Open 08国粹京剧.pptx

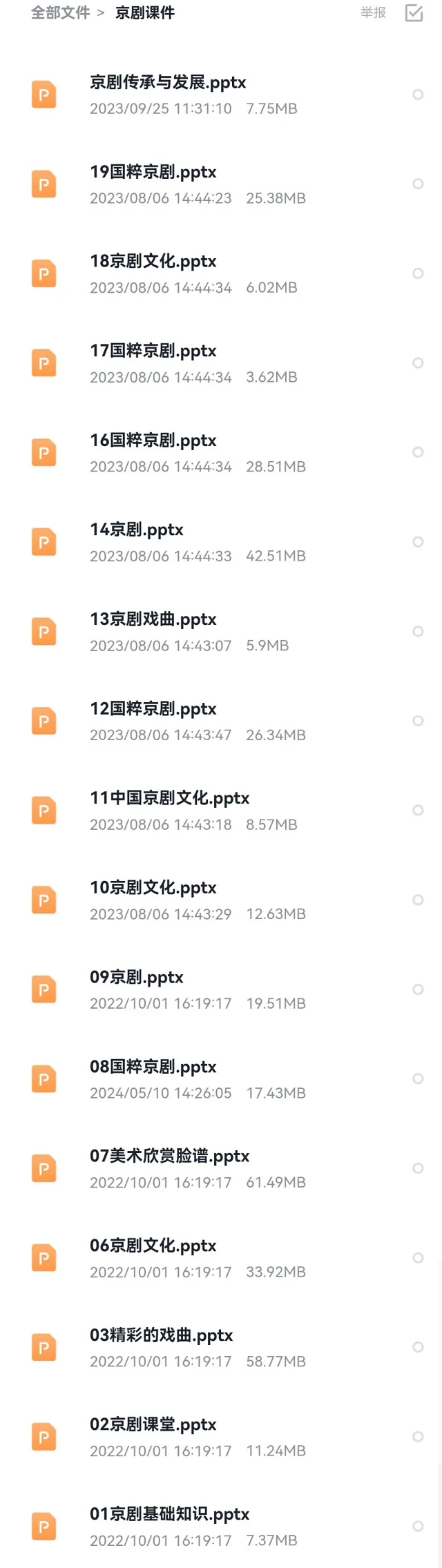pyautogui.click(x=153, y=1067)
